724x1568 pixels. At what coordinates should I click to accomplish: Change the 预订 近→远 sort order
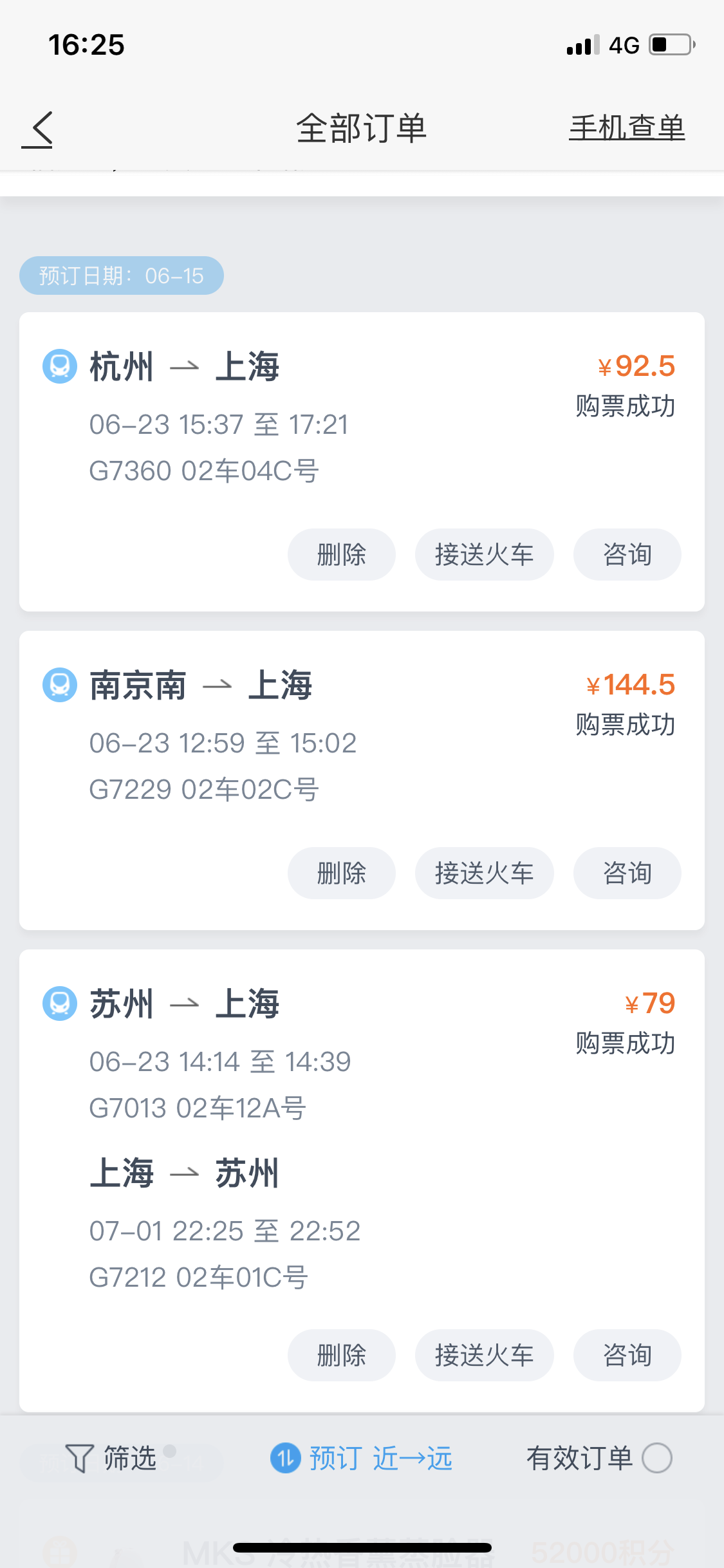point(362,1458)
